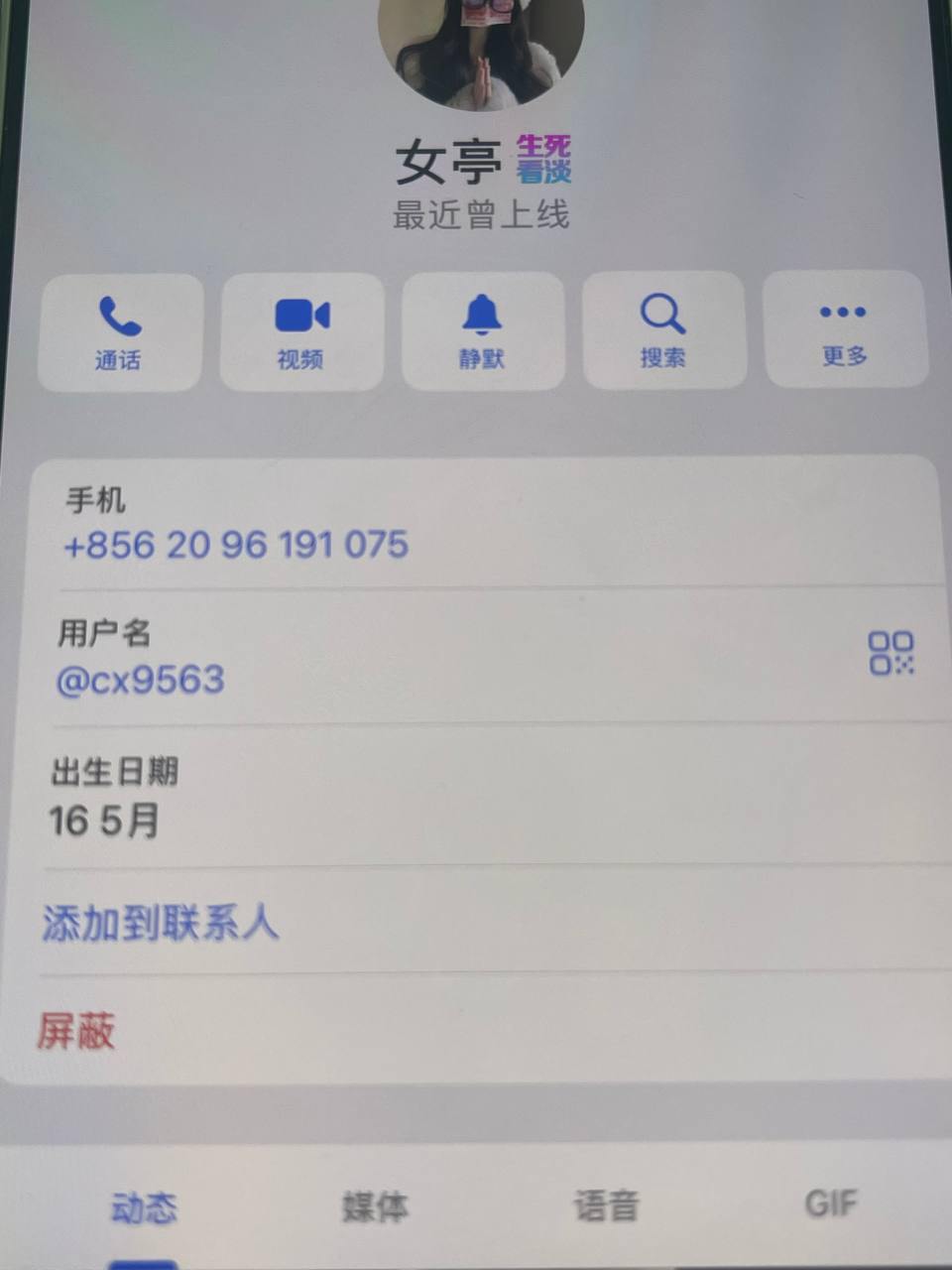Switch to the 媒体 tab

375,1206
